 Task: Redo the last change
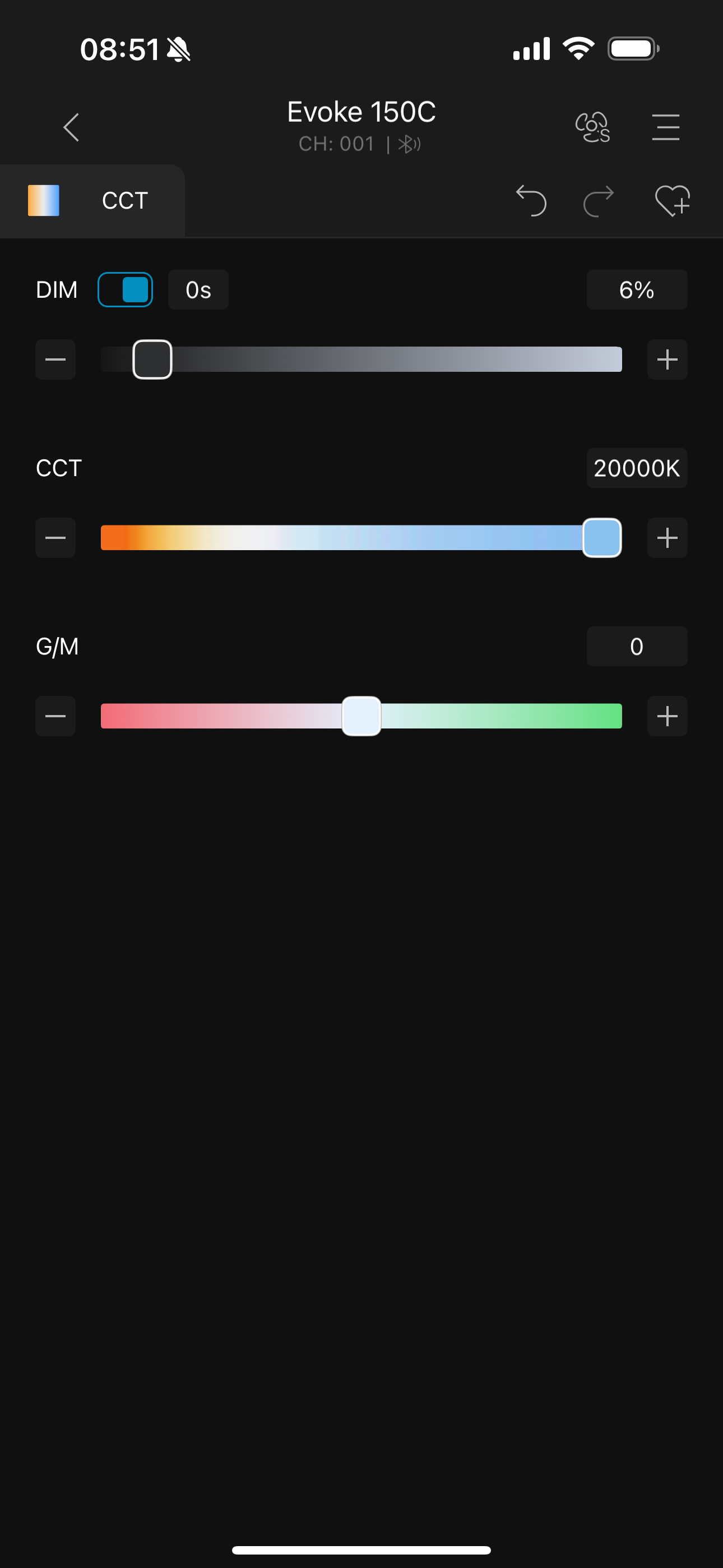point(598,201)
